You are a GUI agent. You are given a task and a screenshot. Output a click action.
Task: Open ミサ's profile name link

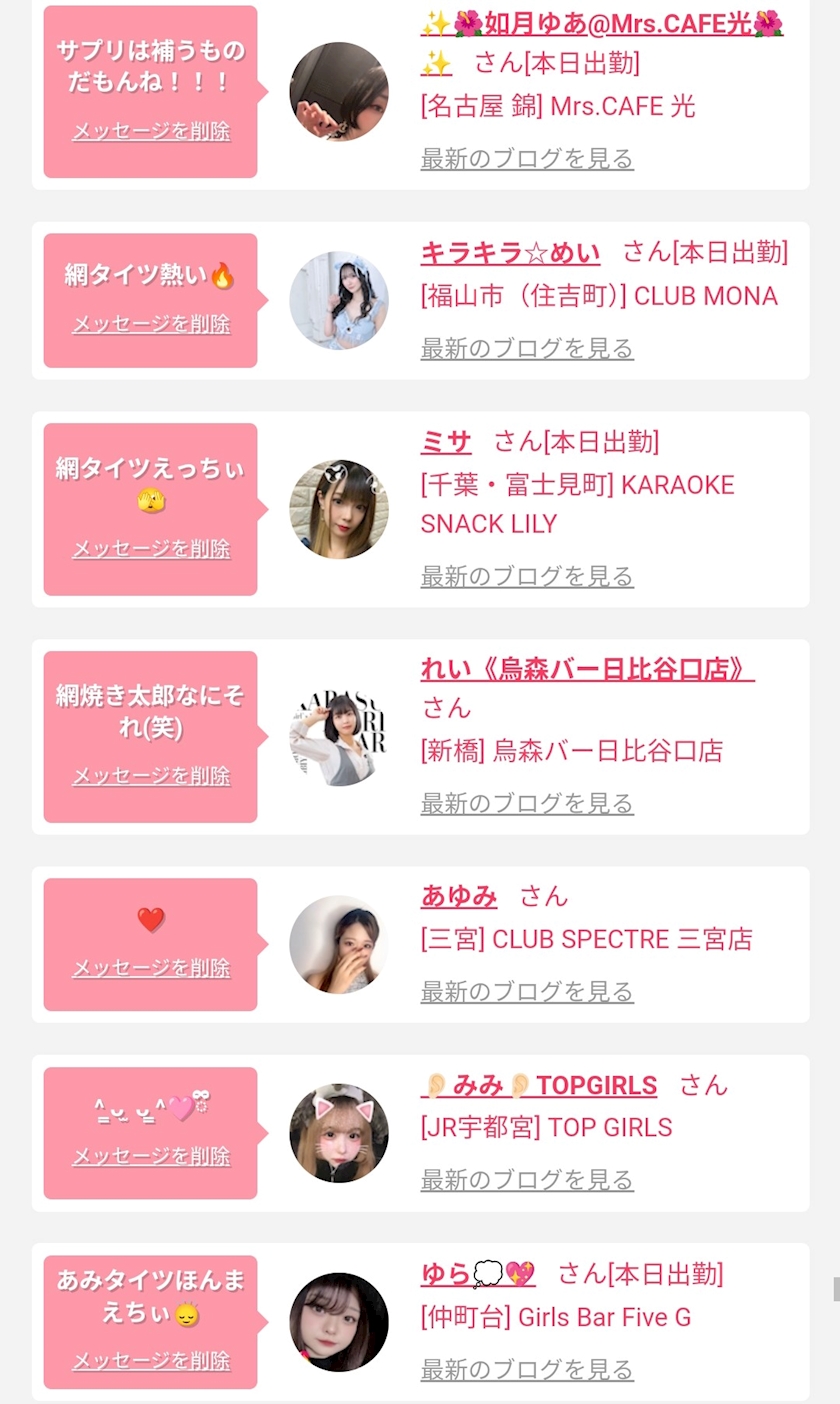(446, 442)
